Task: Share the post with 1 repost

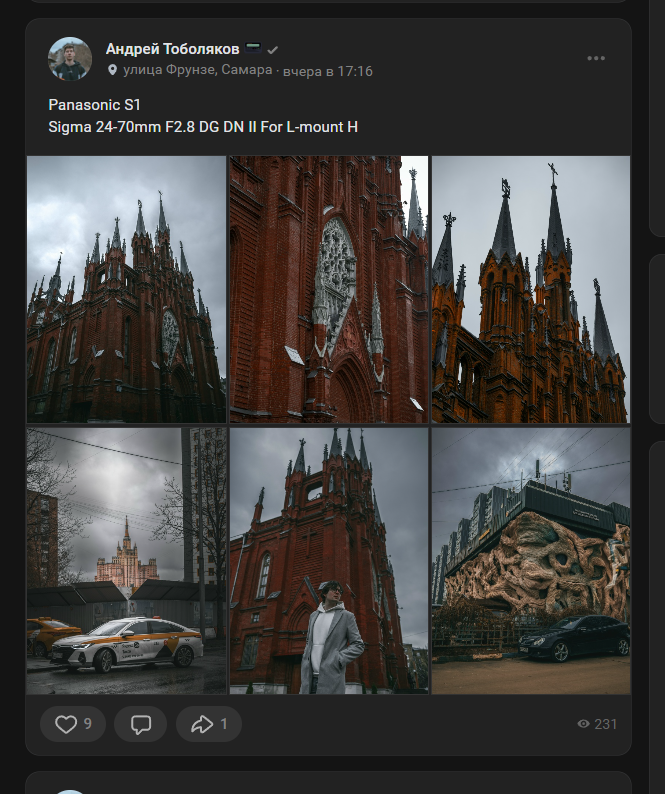Action: [x=209, y=724]
